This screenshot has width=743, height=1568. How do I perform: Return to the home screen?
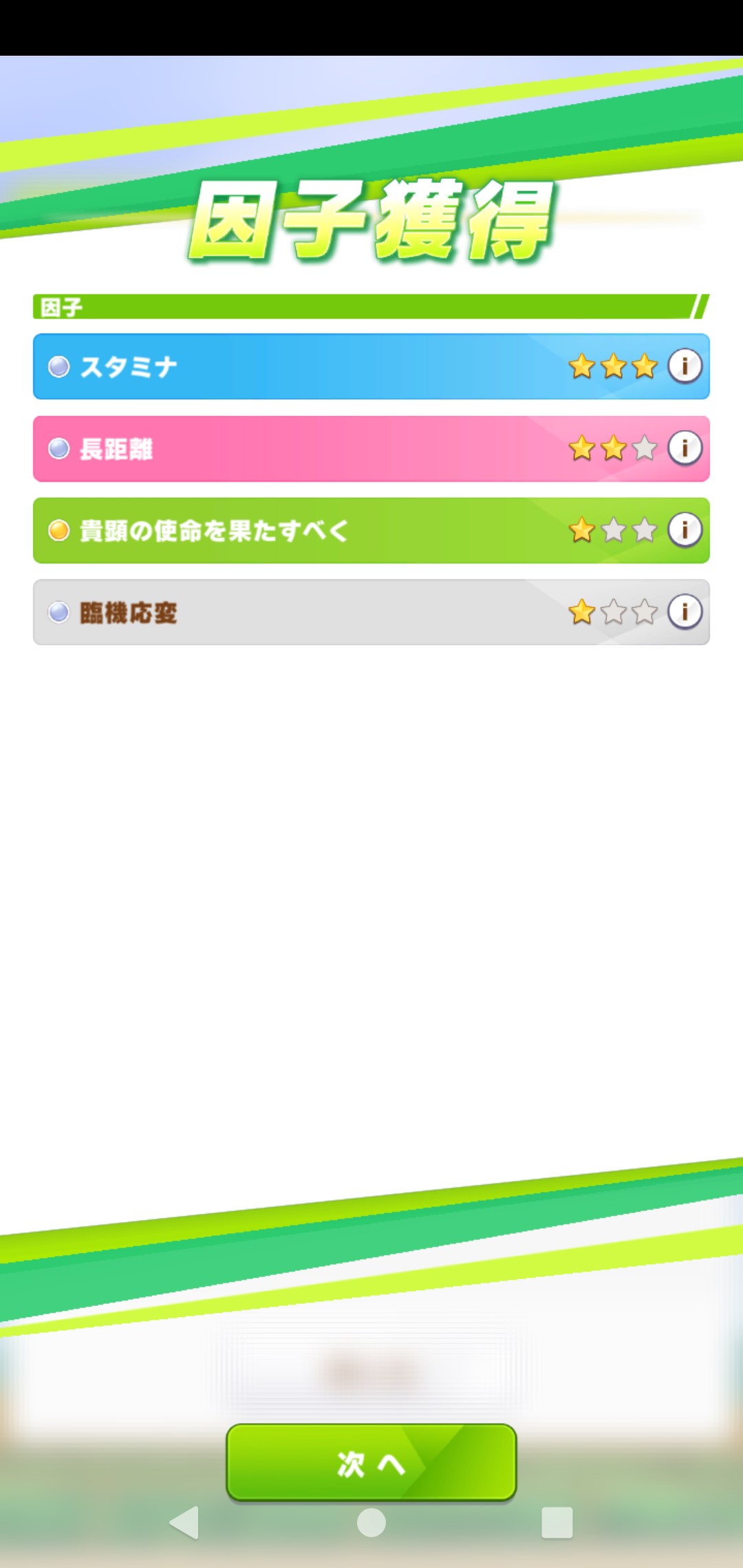coord(371,1522)
